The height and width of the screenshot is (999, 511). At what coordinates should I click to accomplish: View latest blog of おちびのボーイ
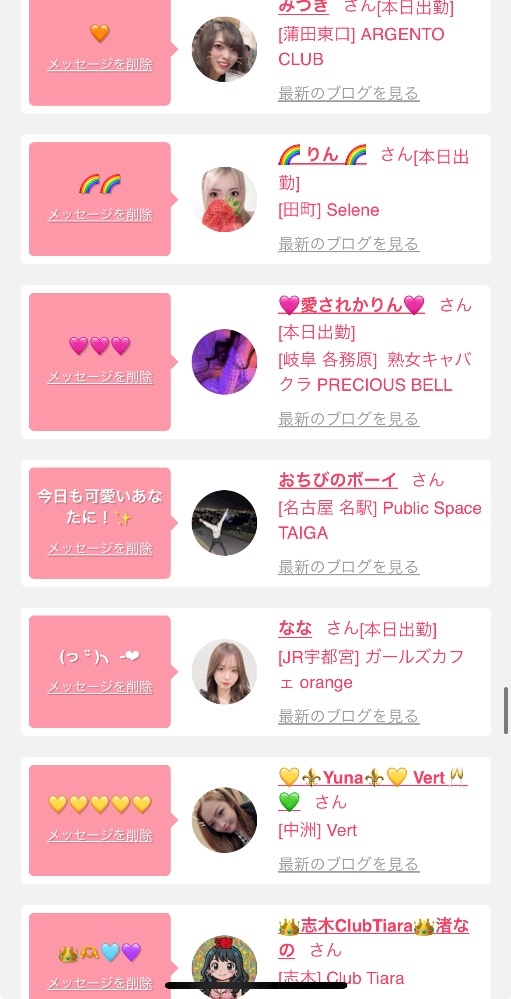pos(349,567)
